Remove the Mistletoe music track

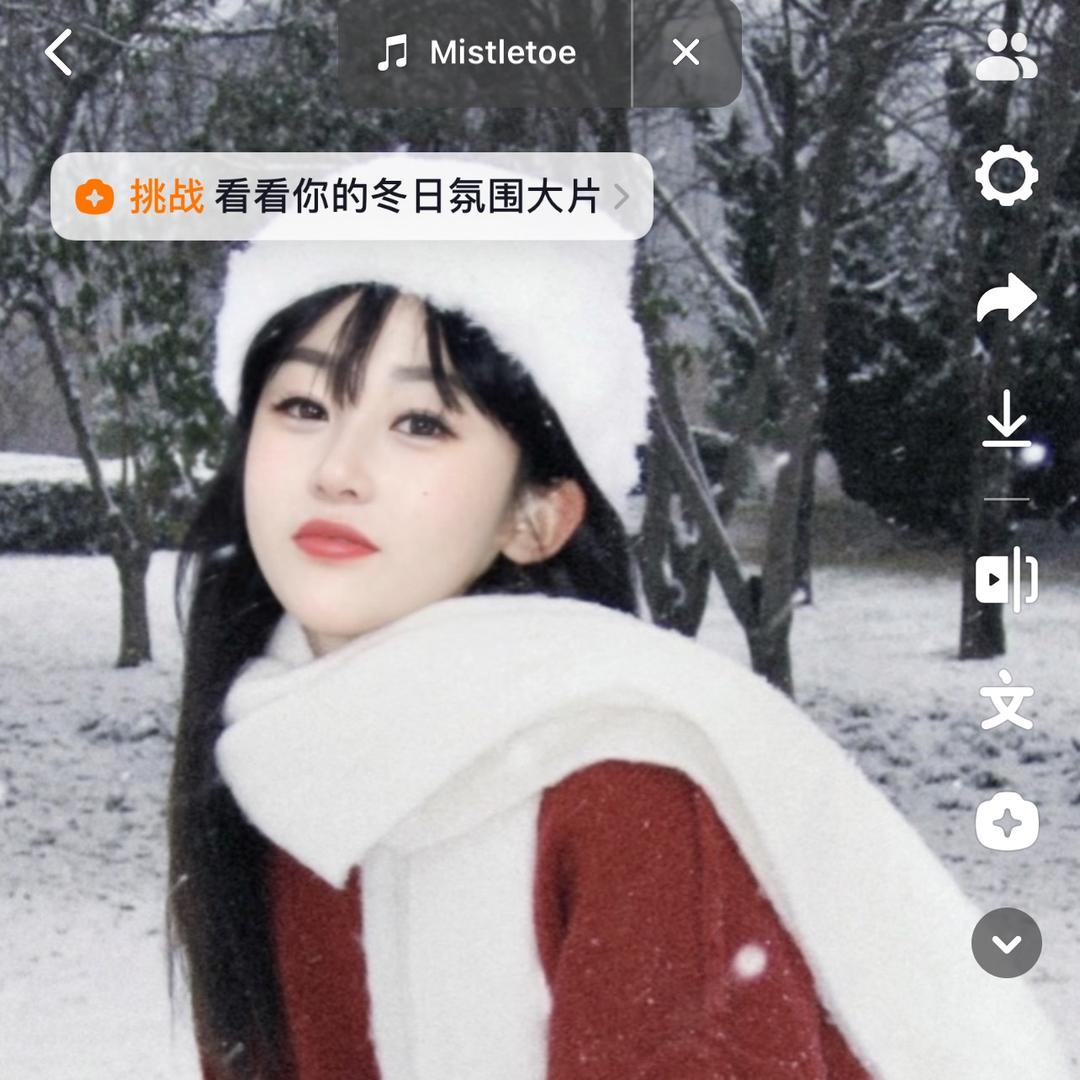(x=686, y=52)
